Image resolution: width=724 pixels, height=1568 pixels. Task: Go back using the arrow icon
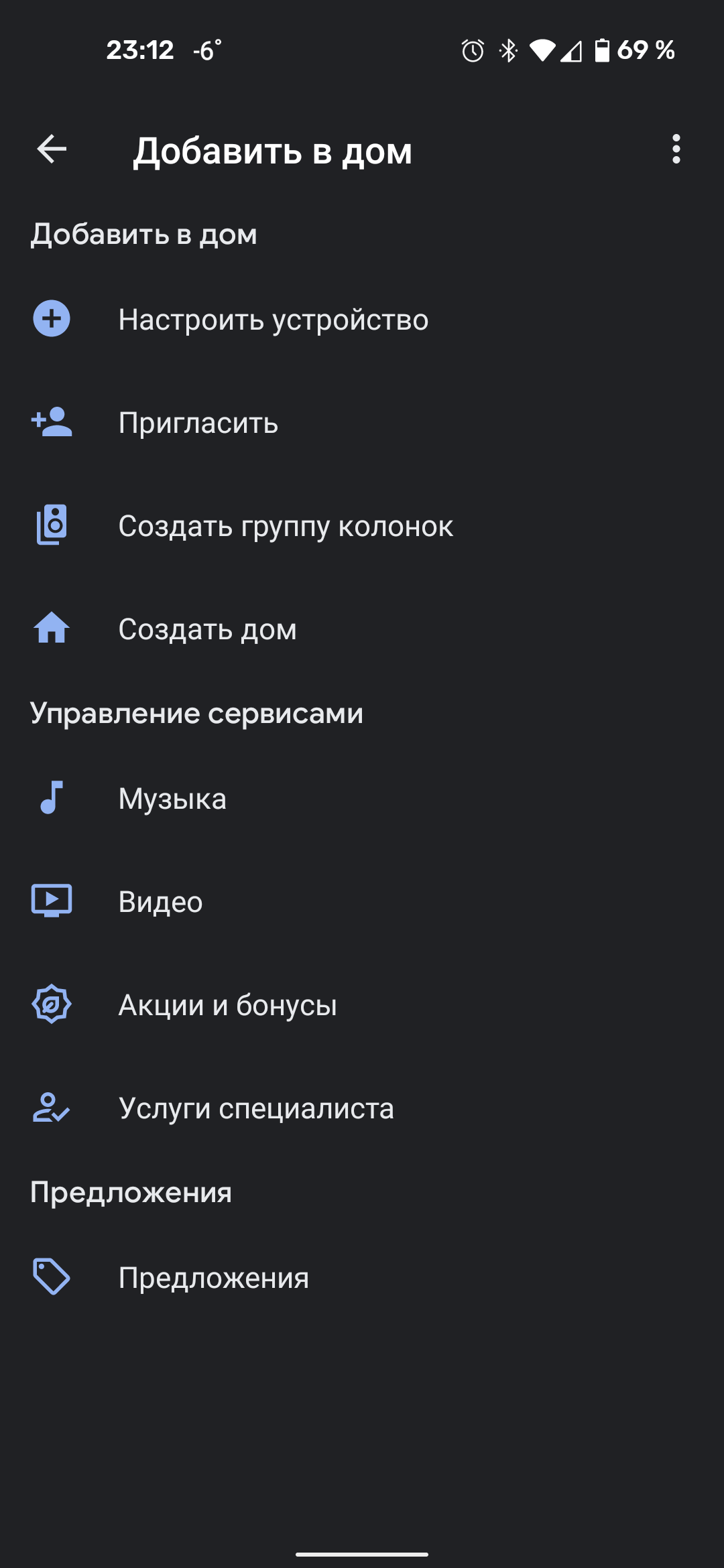52,149
